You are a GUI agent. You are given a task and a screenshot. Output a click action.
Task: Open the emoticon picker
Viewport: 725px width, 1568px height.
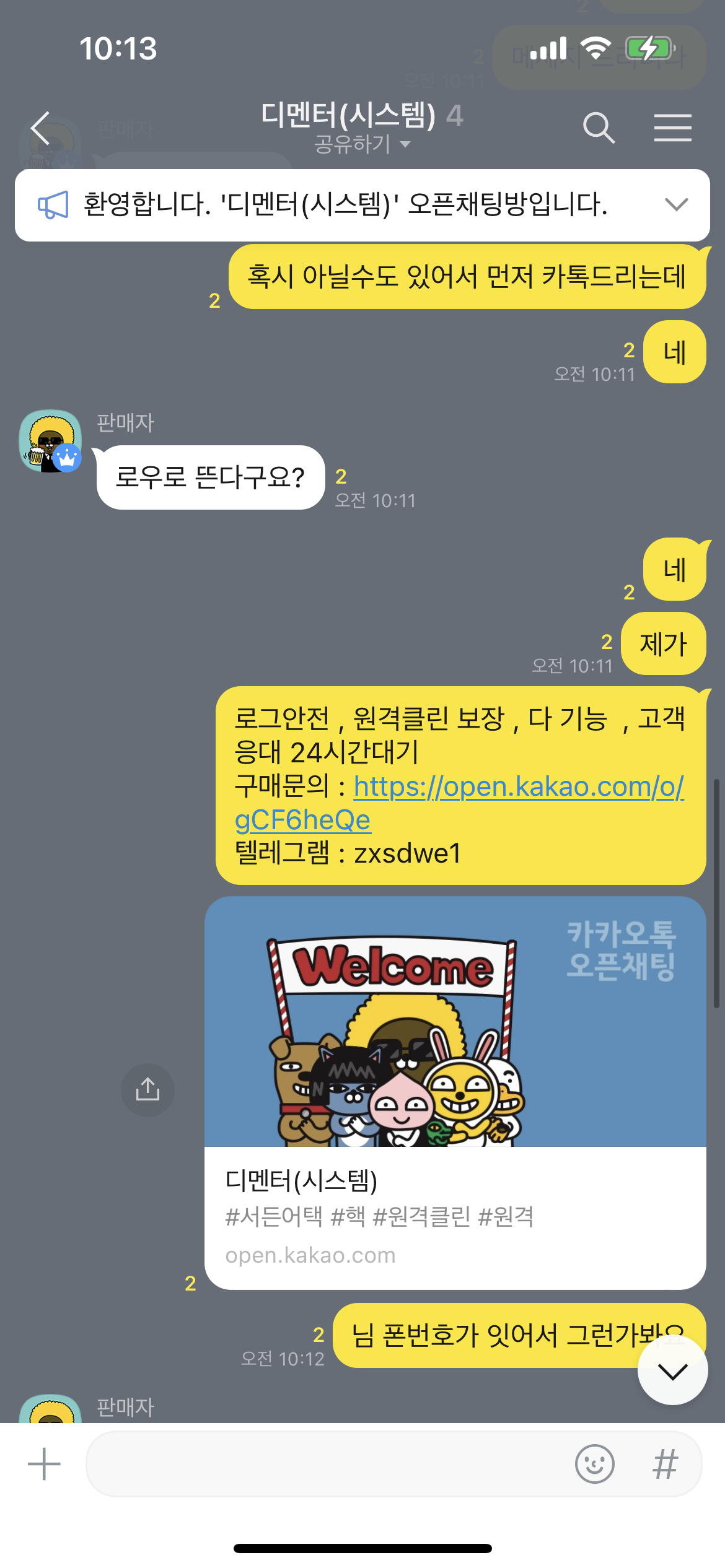594,1464
